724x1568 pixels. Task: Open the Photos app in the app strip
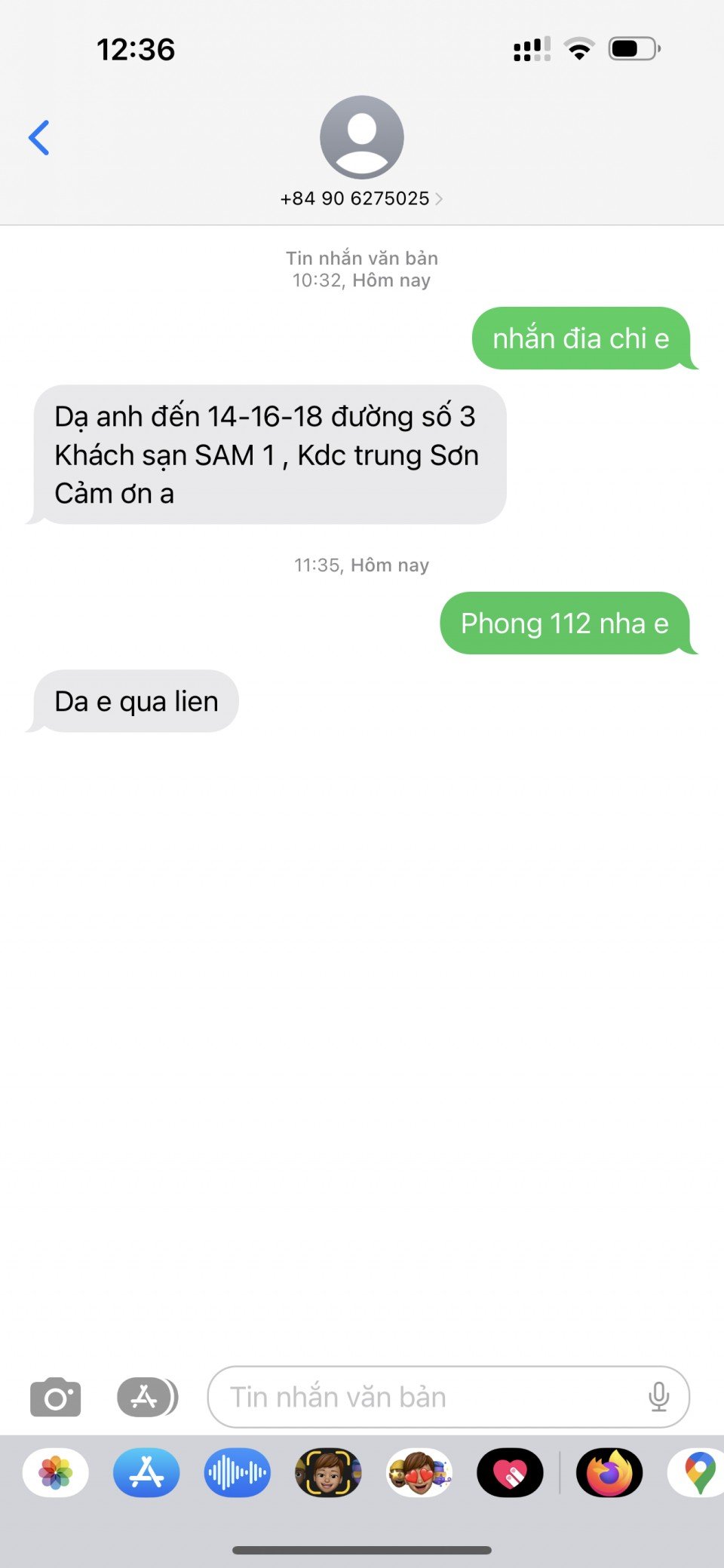(x=56, y=1472)
